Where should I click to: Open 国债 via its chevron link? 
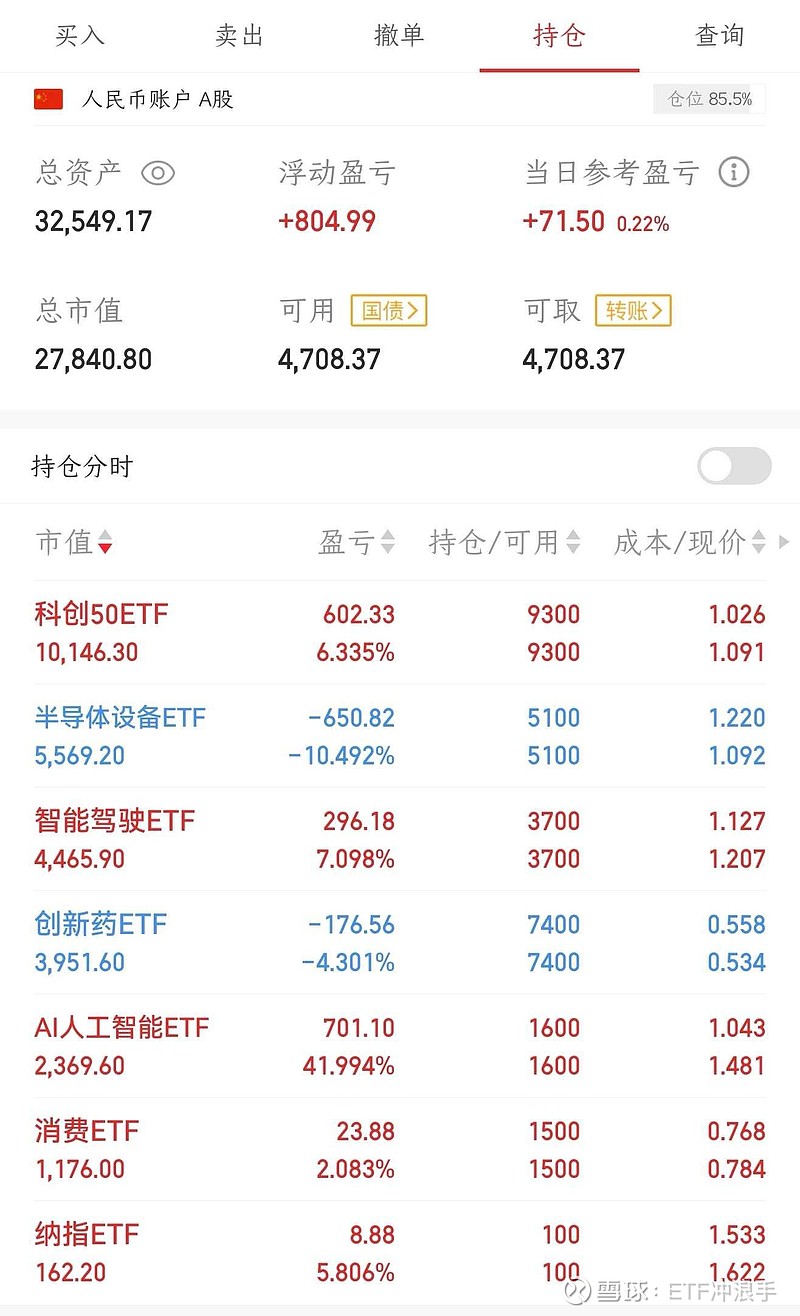(389, 311)
